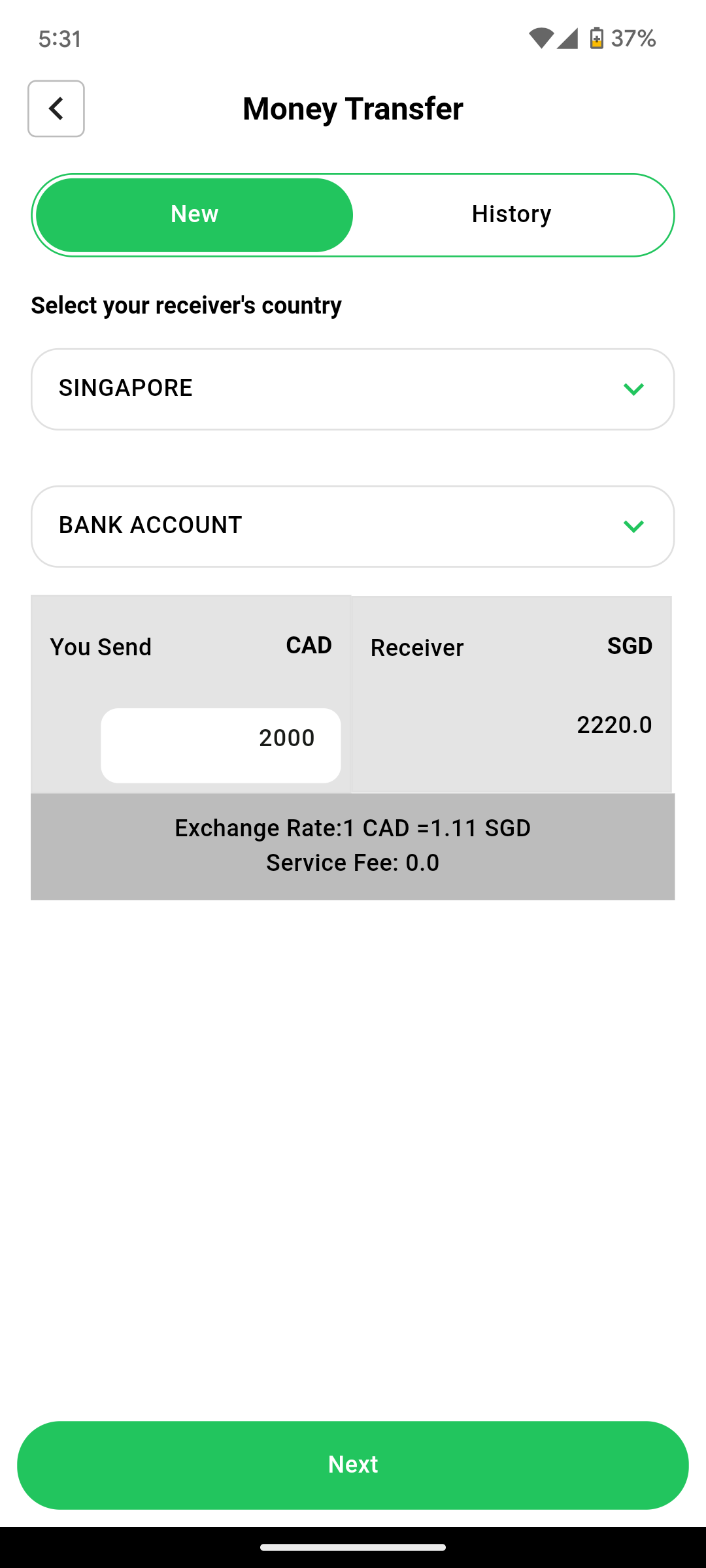This screenshot has width=706, height=1568.
Task: Tap the Money Transfer header title
Action: click(353, 108)
